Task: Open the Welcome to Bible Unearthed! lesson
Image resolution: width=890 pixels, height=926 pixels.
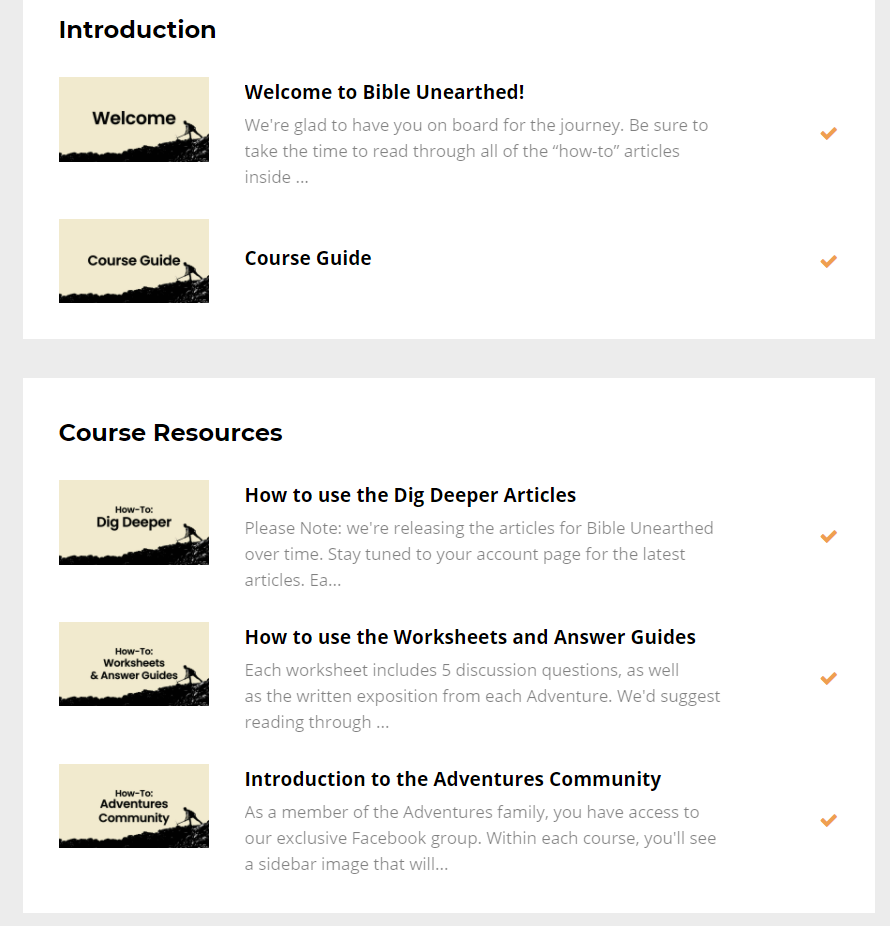Action: pyautogui.click(x=384, y=92)
